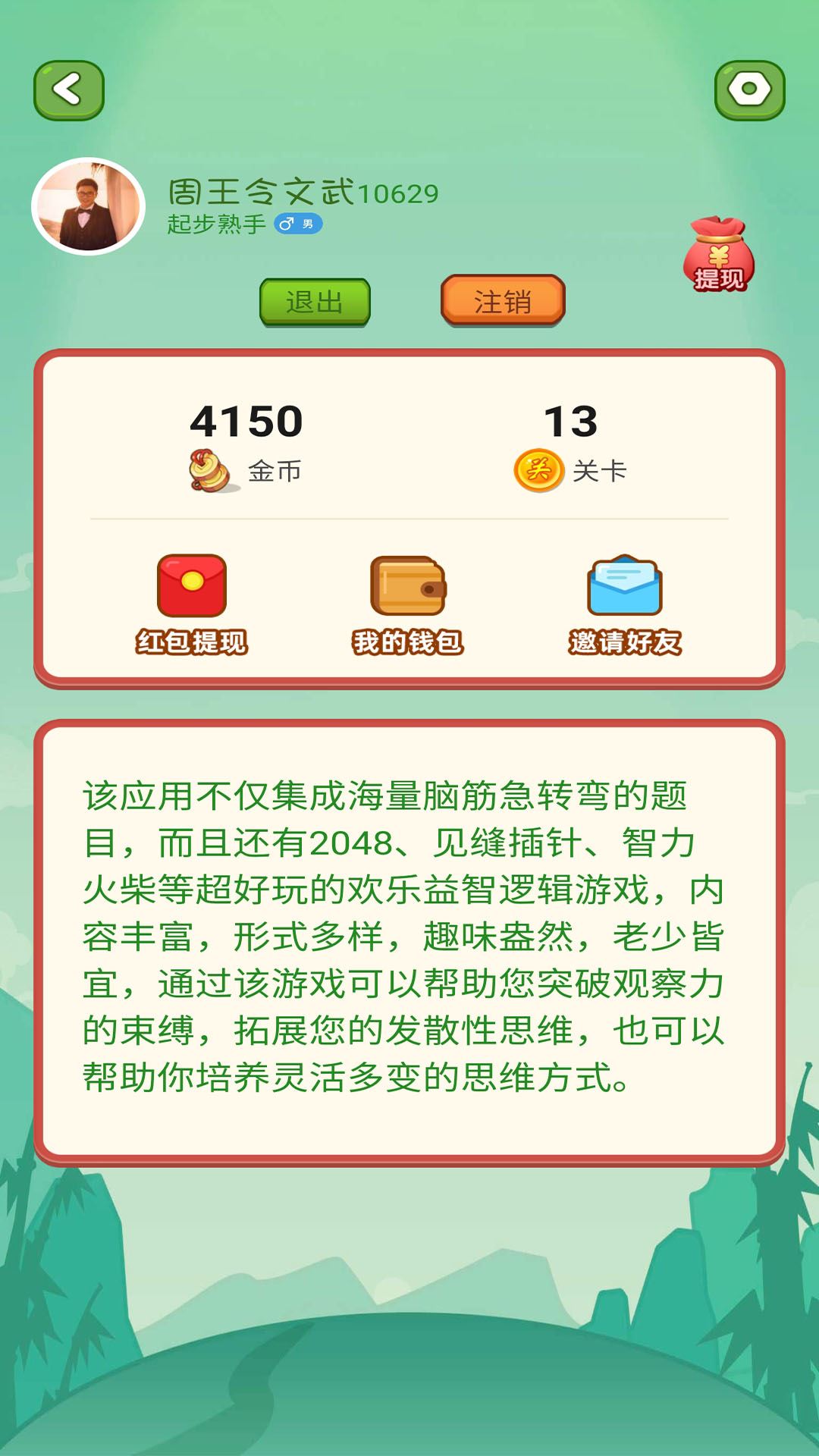Open 我的钱包 wallet
This screenshot has height=1456, width=819.
408,604
